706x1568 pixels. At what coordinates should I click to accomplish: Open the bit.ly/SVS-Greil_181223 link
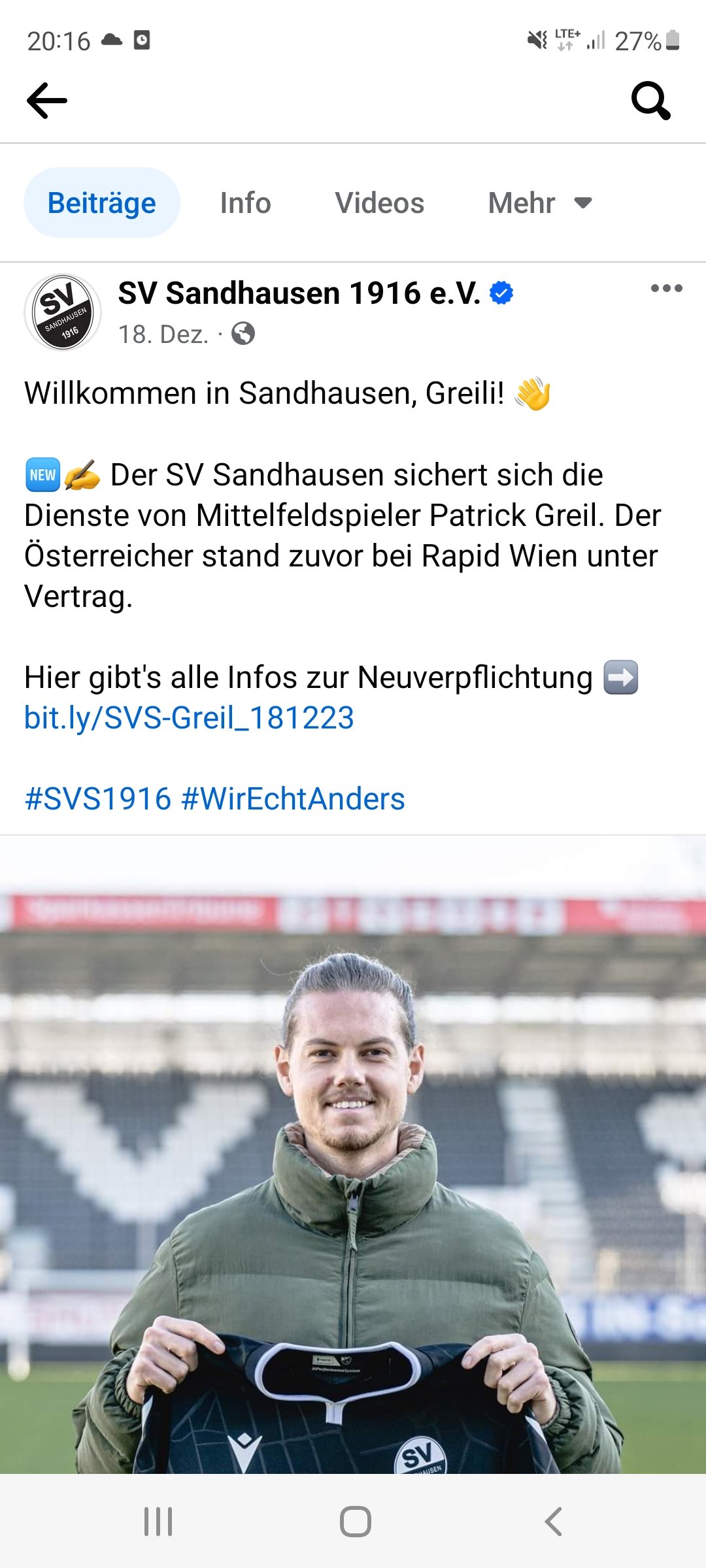(x=189, y=717)
